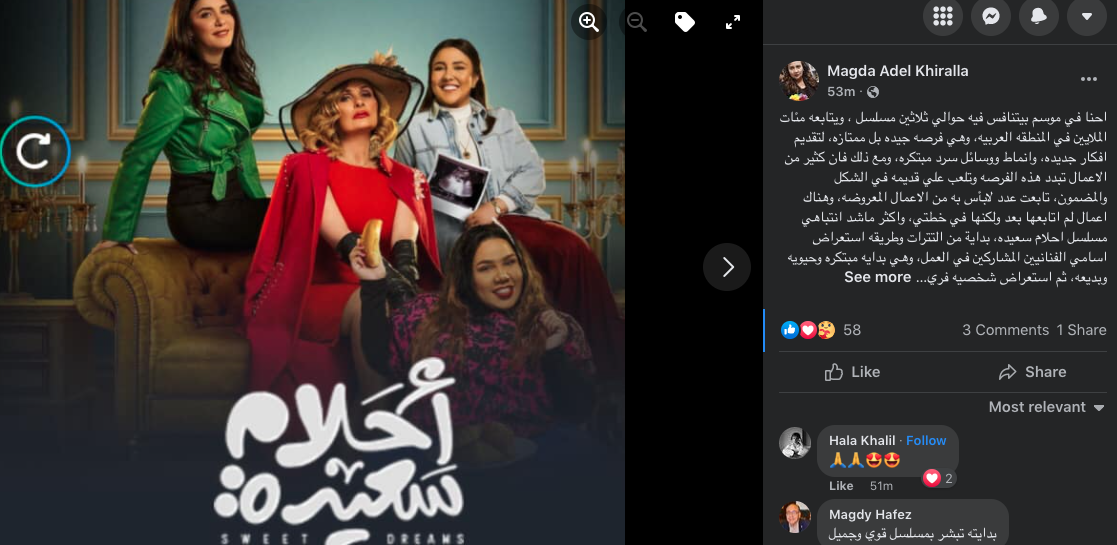Viewport: 1117px width, 545px height.
Task: Expand the post with See more
Action: tap(877, 277)
